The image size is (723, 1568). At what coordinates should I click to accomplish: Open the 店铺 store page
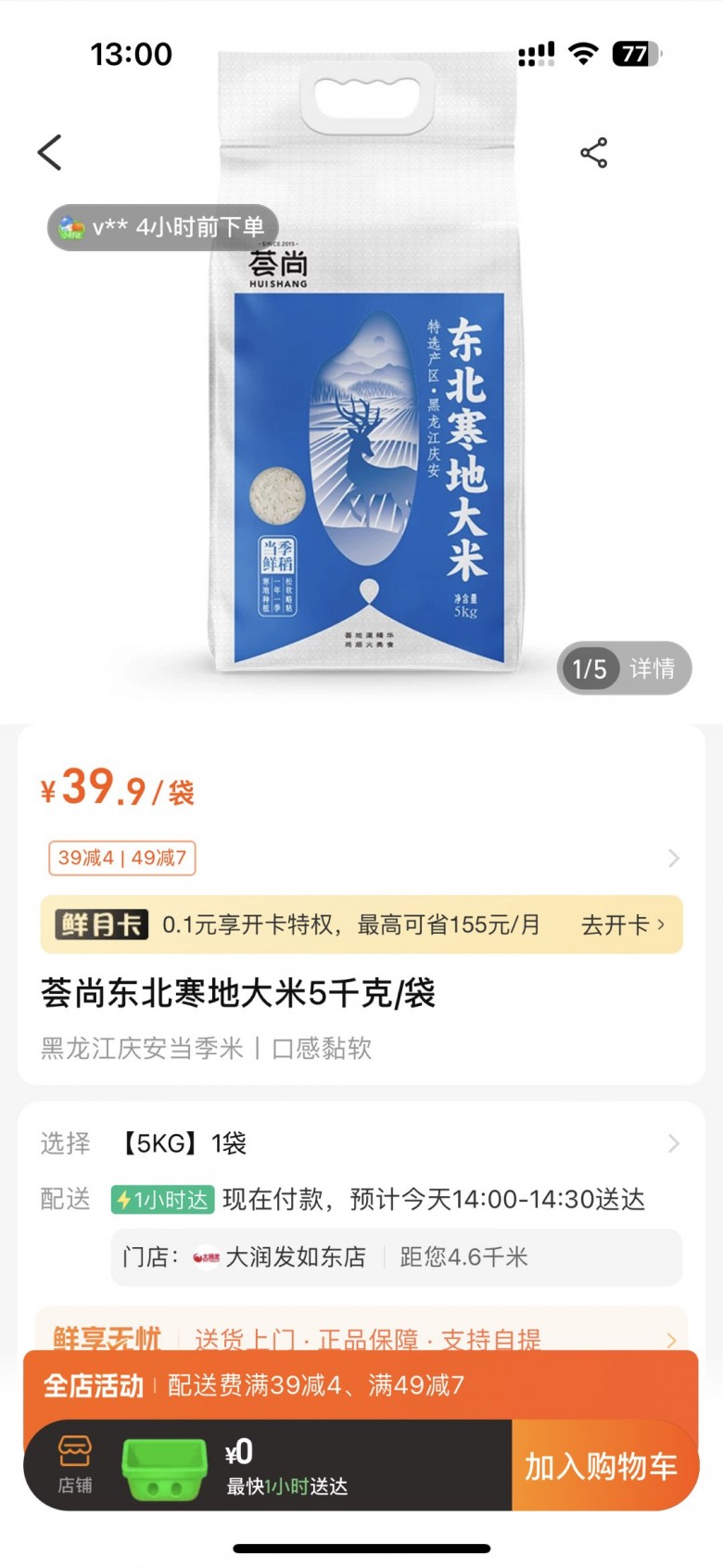75,1465
